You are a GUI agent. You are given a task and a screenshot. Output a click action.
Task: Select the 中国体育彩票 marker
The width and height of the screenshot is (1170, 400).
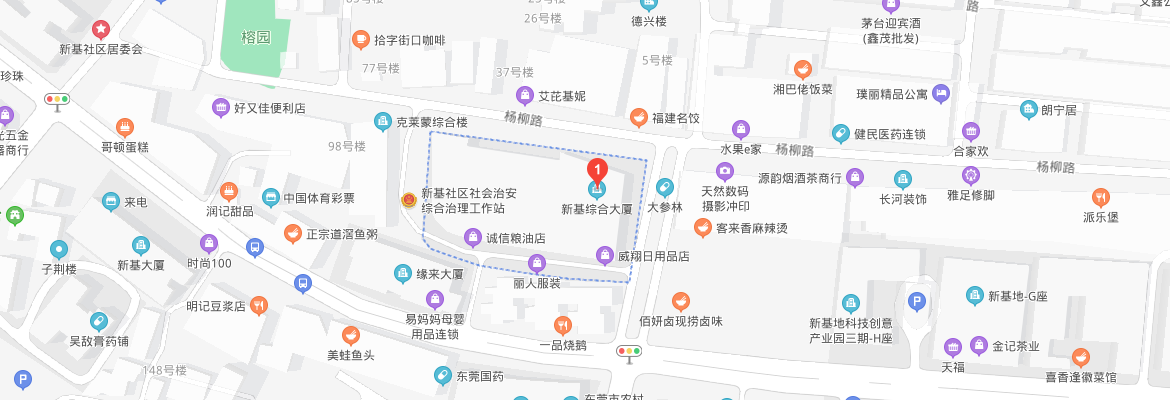pos(270,197)
